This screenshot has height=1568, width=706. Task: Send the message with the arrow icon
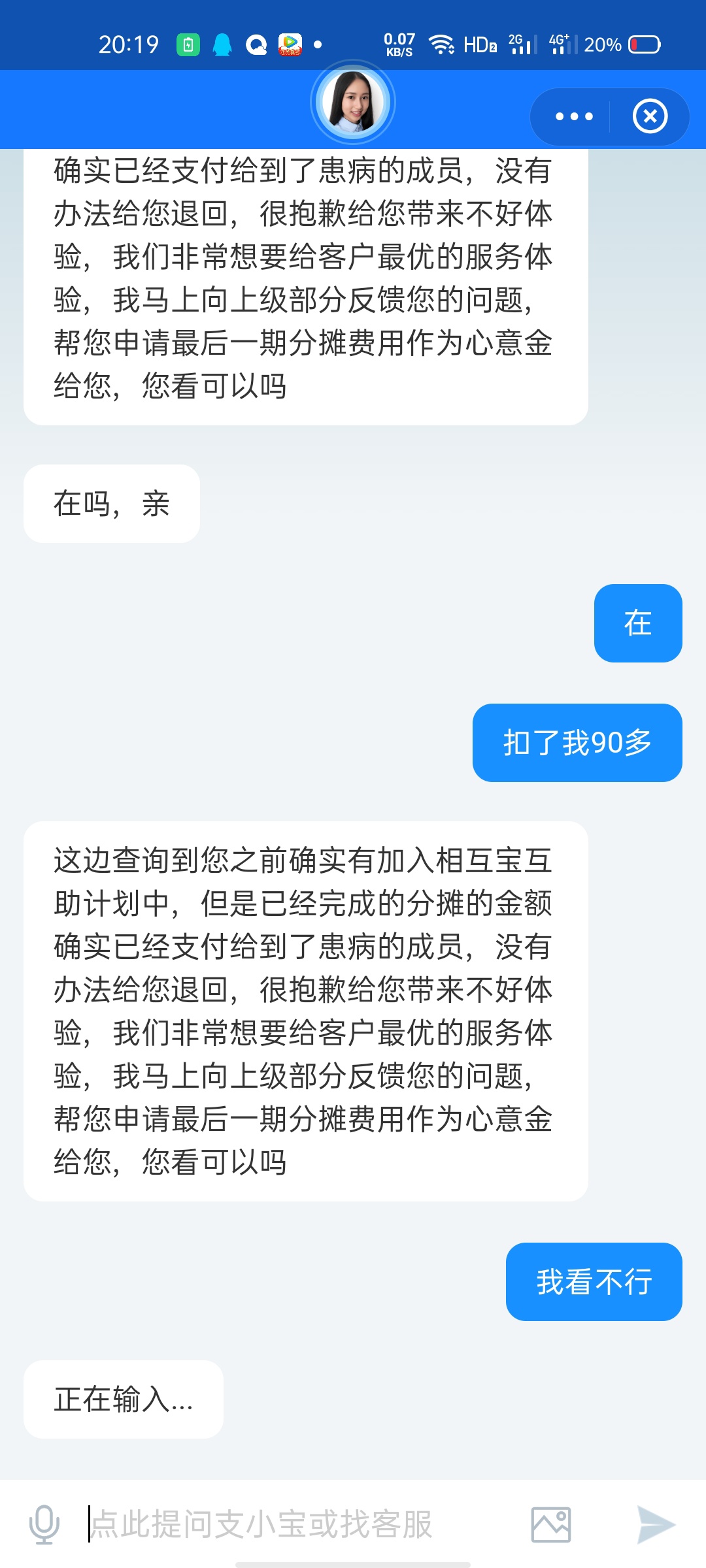click(656, 1524)
